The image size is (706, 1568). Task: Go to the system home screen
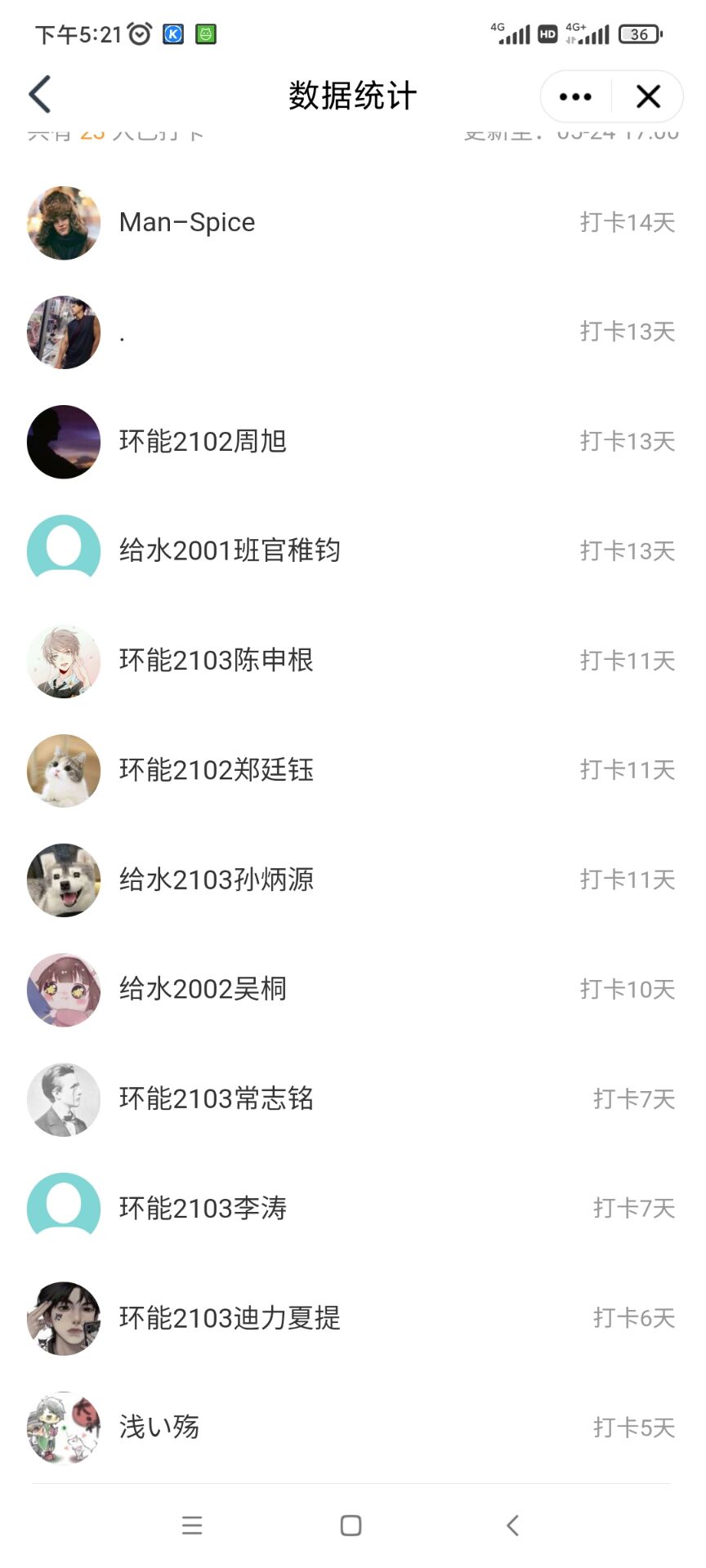coord(351,1525)
